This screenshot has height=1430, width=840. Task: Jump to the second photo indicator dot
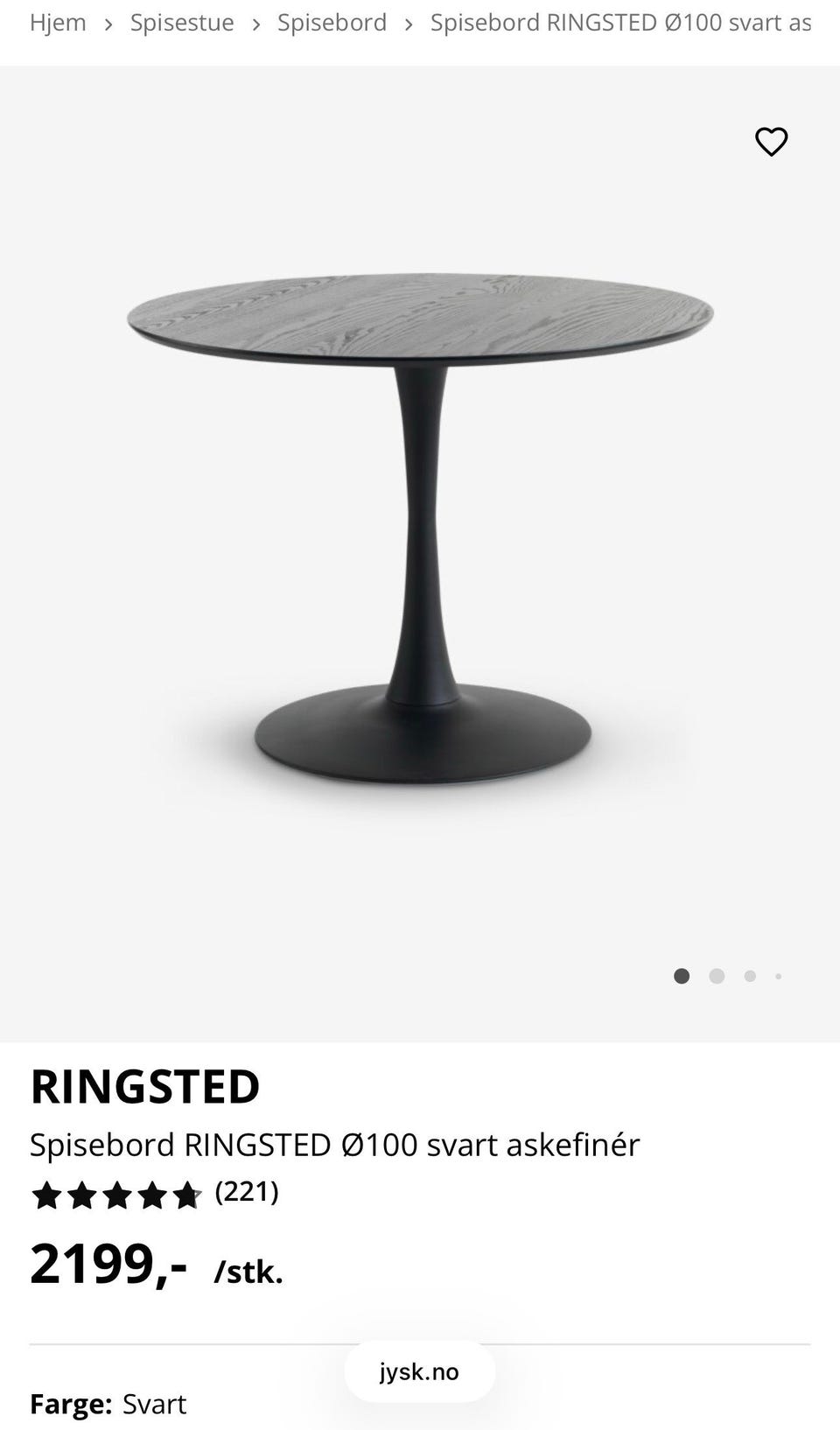coord(717,976)
